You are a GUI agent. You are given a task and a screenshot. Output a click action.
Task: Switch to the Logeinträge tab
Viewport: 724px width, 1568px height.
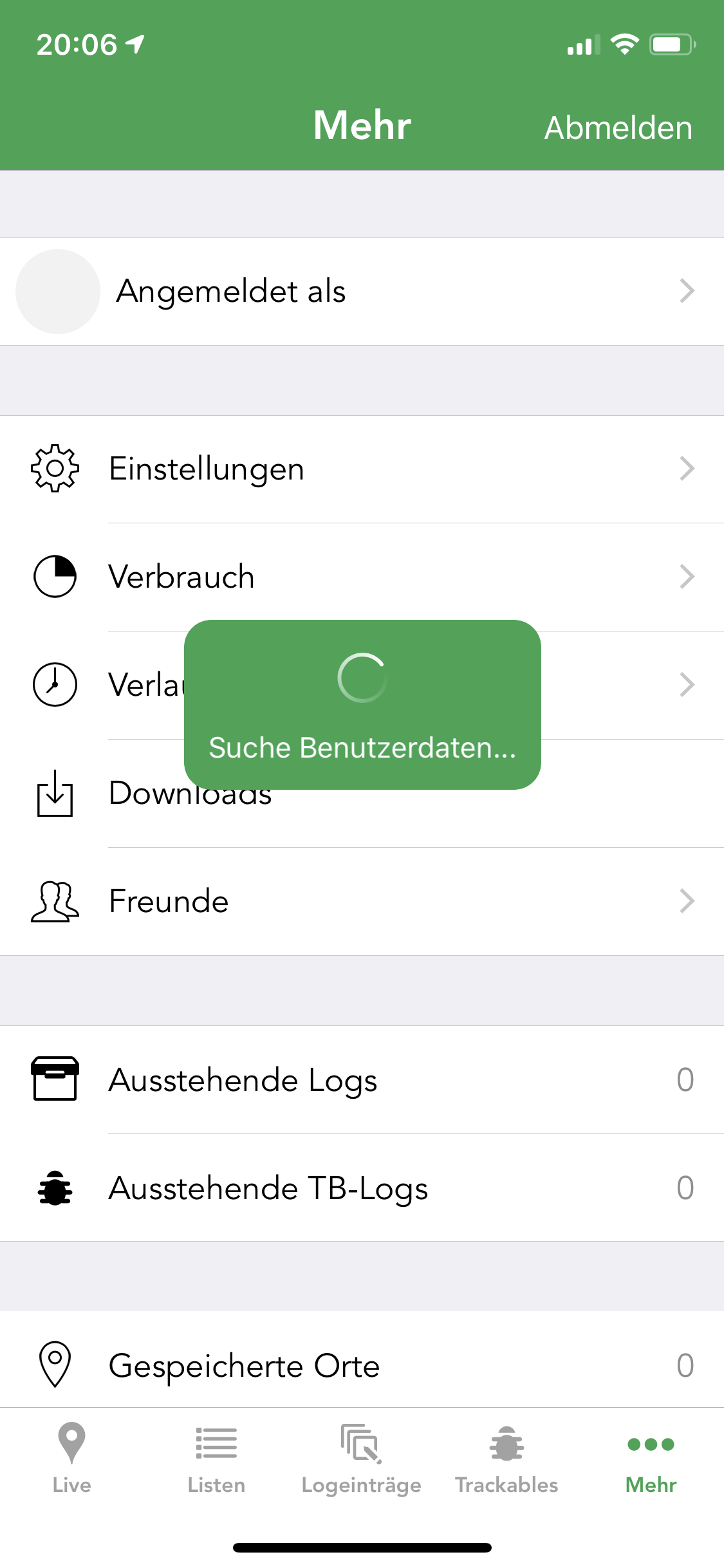362,1458
